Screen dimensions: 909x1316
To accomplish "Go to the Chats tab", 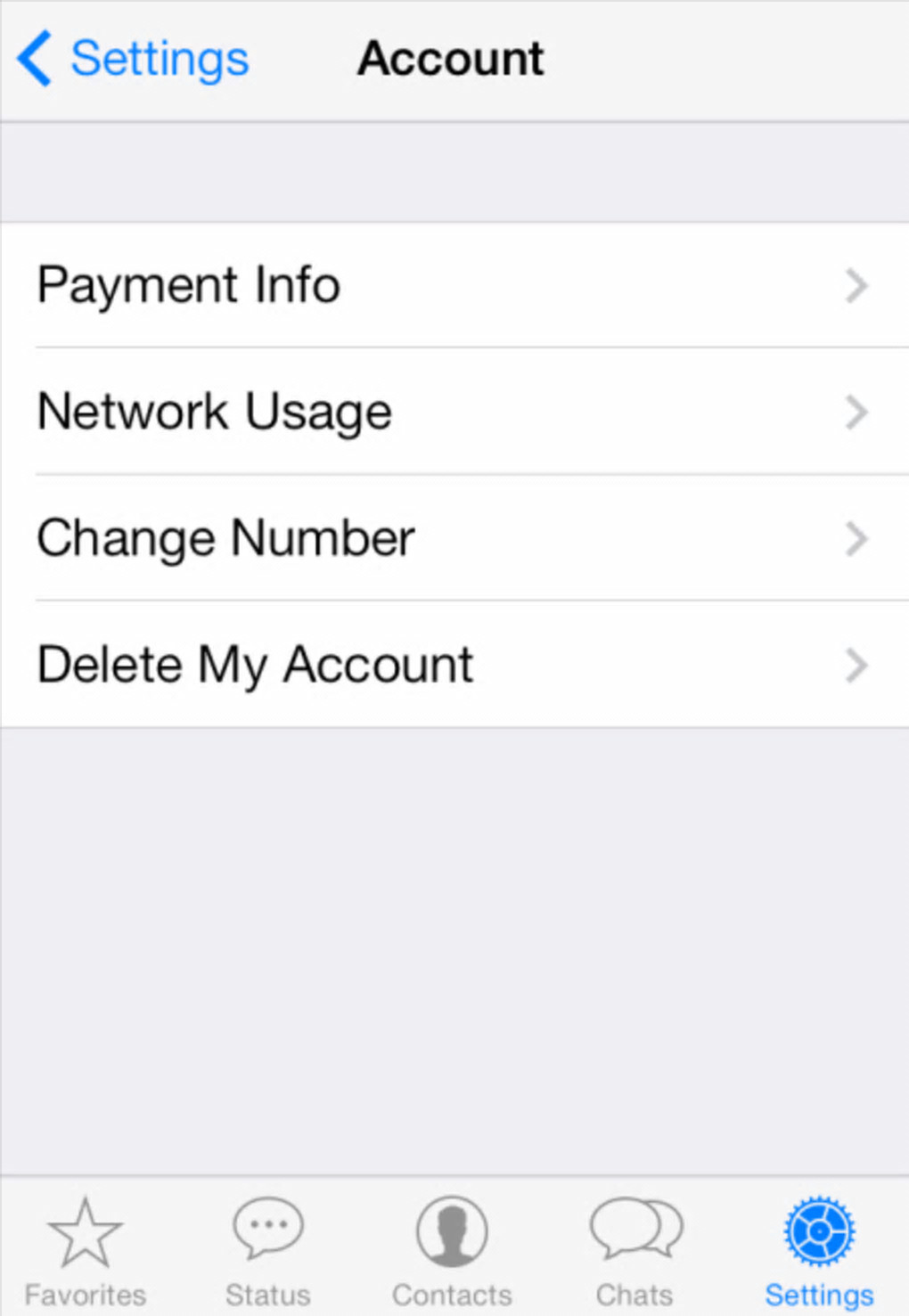I will (635, 1249).
